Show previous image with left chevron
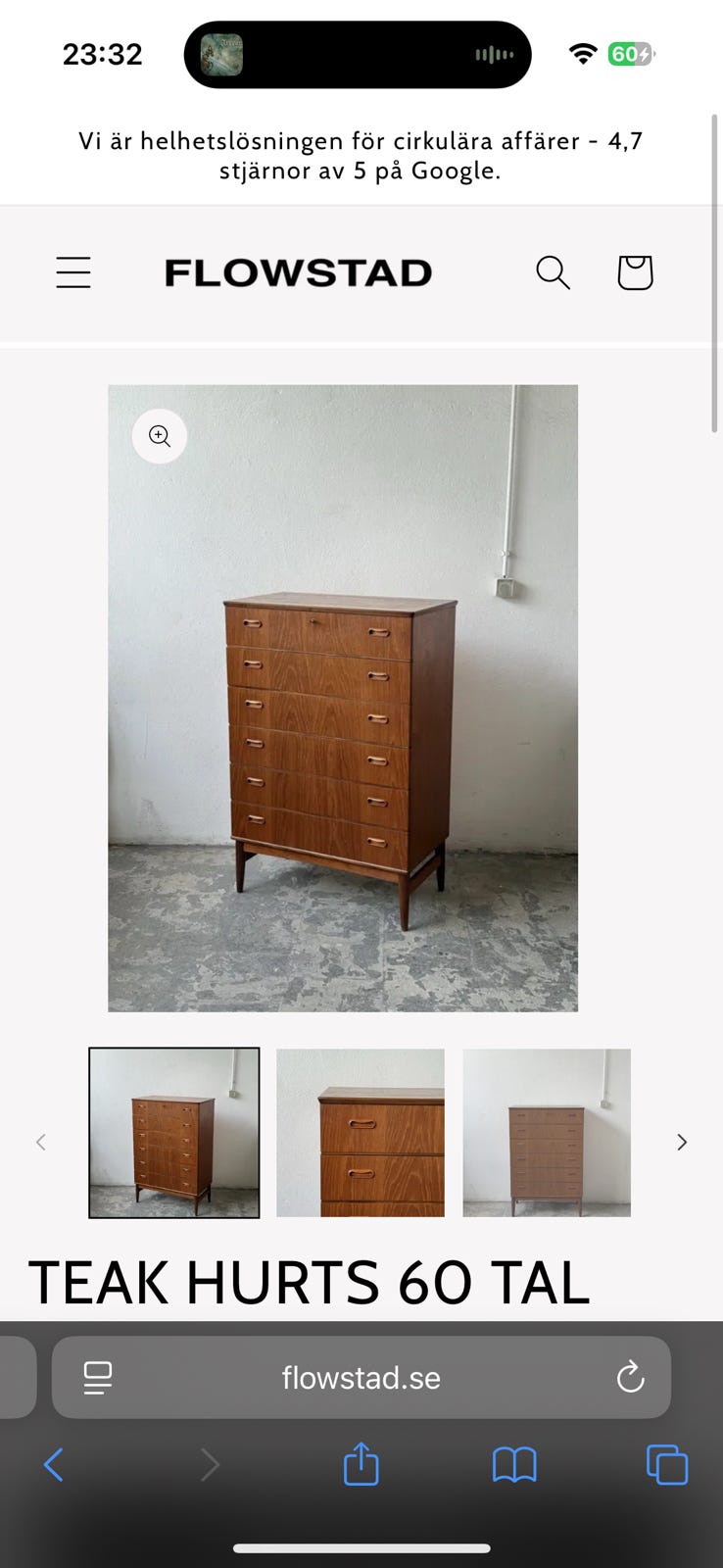Screen dimensions: 723x1568 (x=41, y=1142)
